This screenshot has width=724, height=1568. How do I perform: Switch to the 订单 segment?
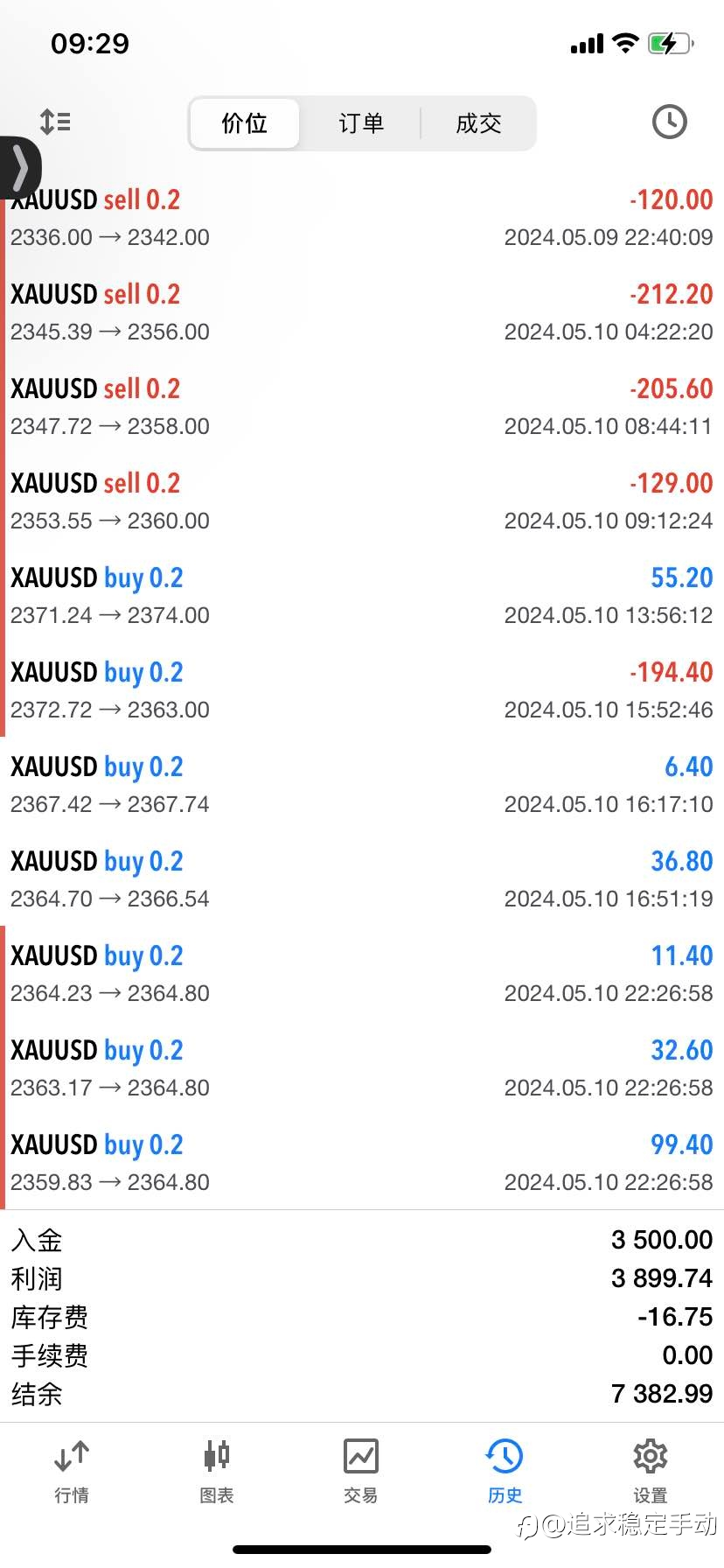361,123
